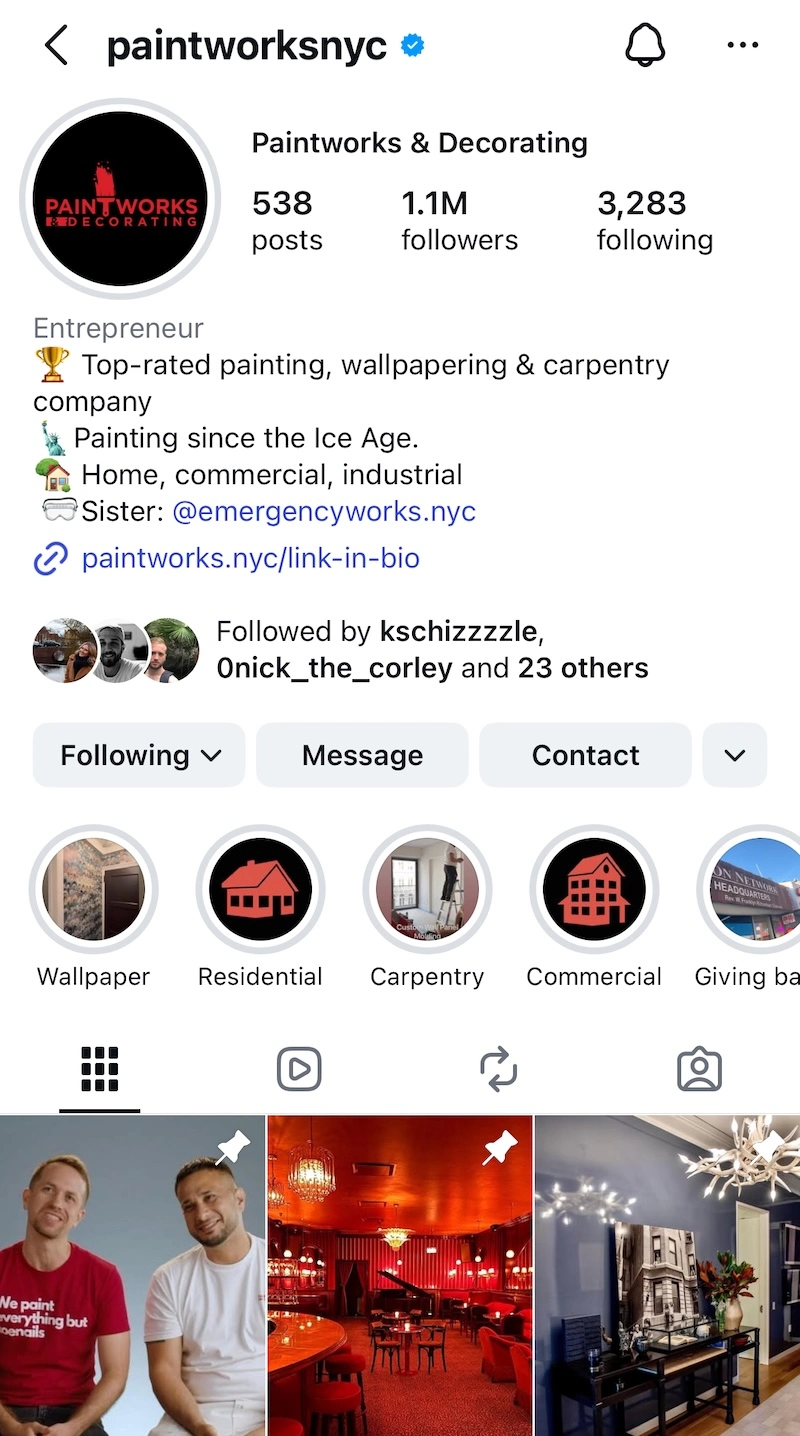Expand suggested accounts with the chevron button
The width and height of the screenshot is (800, 1436).
pos(735,755)
